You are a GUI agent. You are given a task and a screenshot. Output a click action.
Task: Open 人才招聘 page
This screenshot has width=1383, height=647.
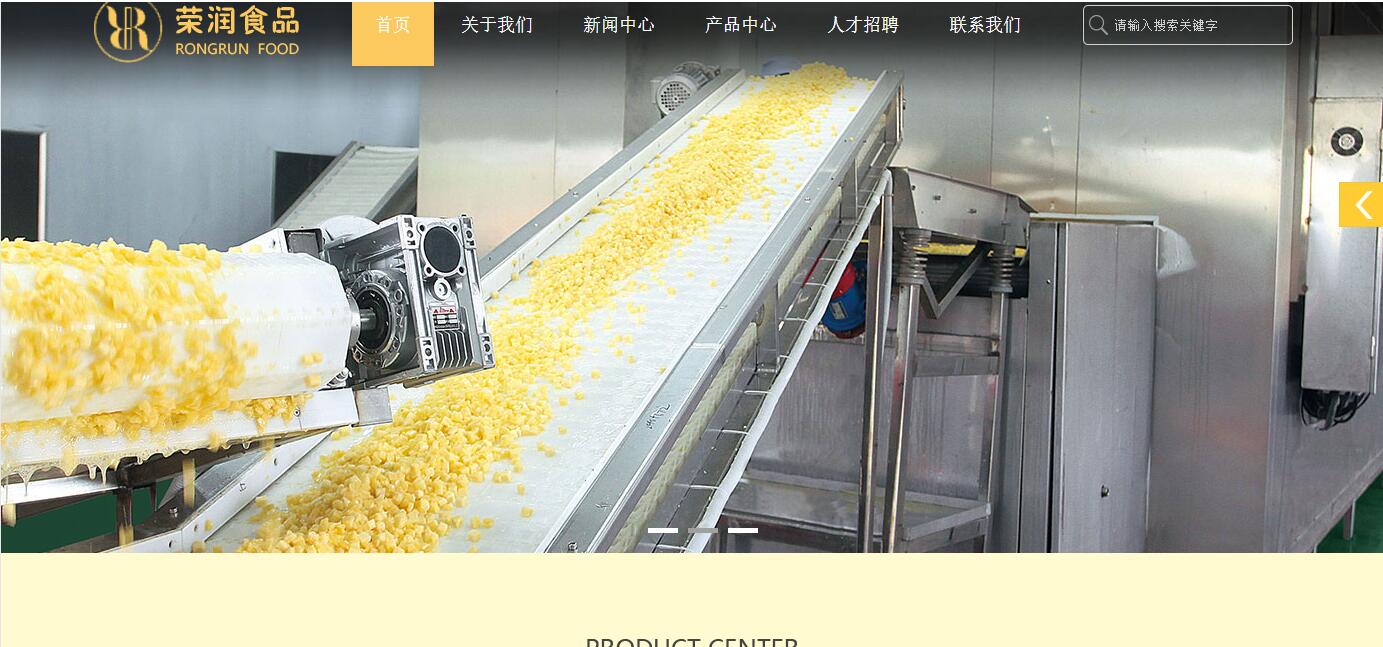(x=863, y=26)
